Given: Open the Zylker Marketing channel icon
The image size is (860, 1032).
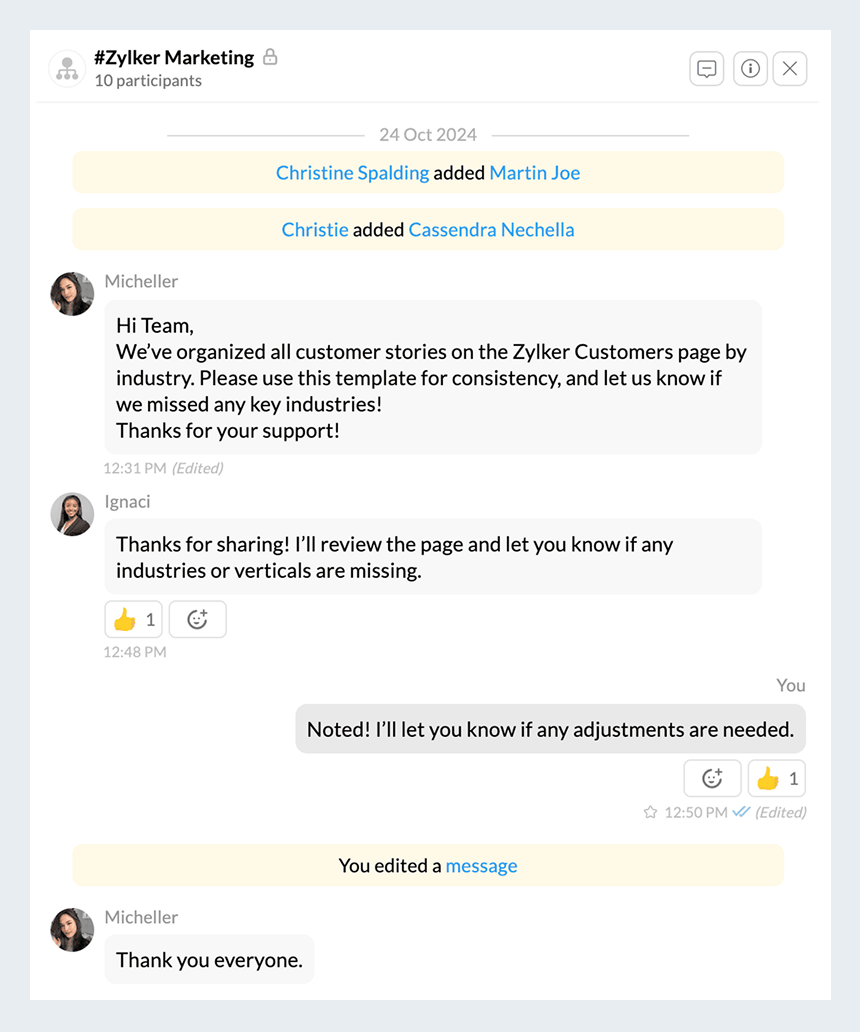Looking at the screenshot, I should pos(67,69).
